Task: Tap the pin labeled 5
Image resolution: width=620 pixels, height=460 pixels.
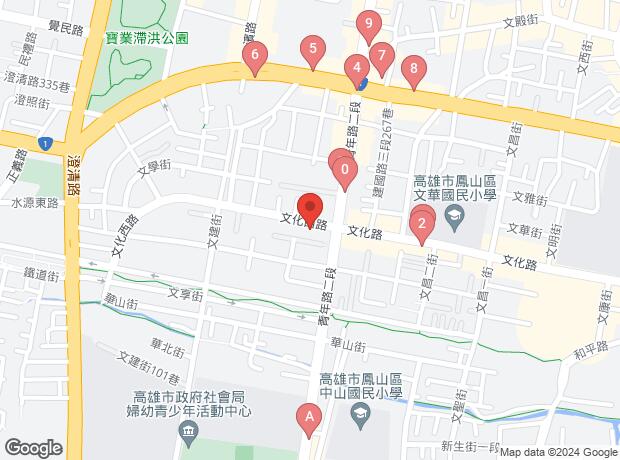Action: (314, 49)
